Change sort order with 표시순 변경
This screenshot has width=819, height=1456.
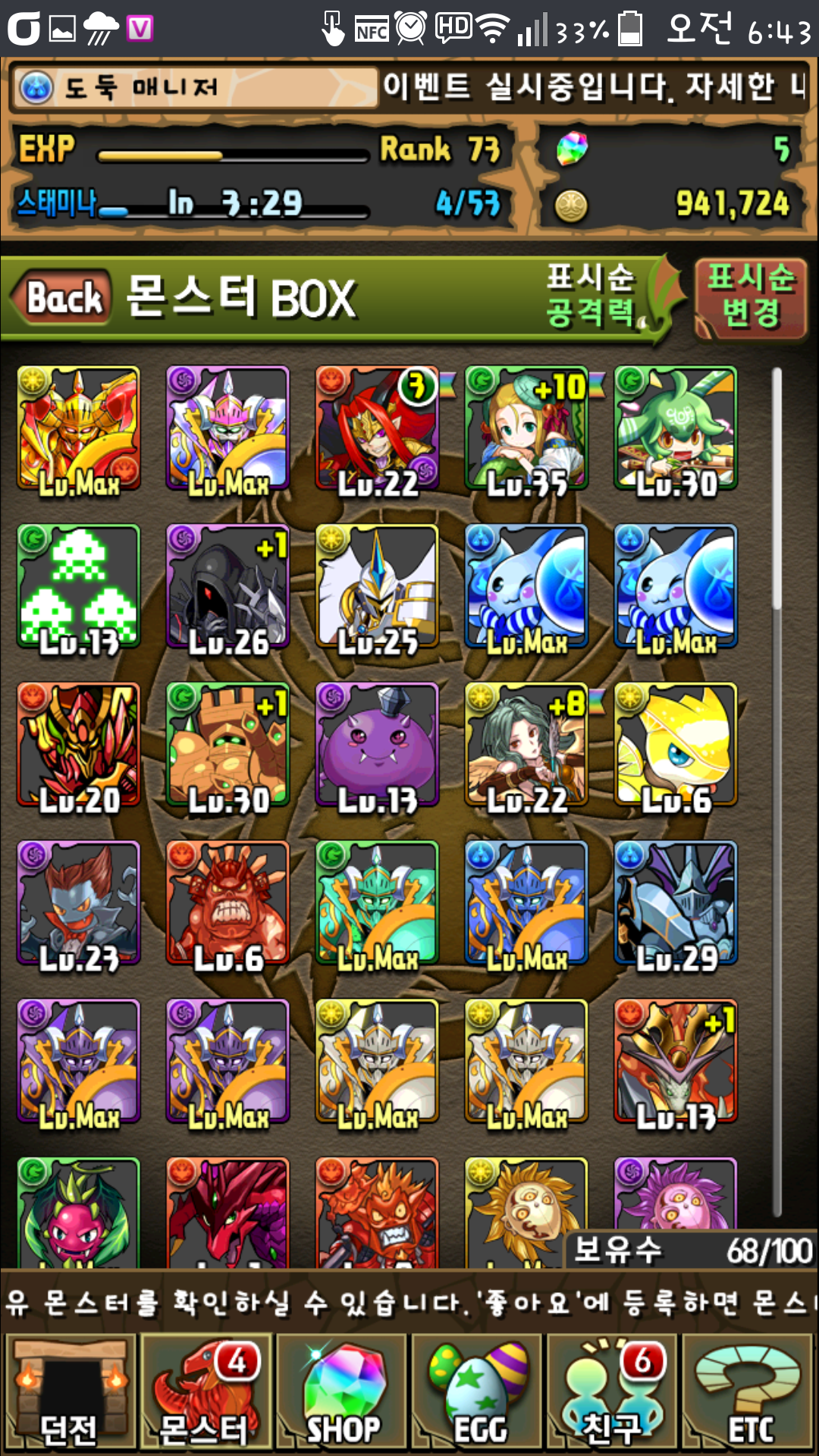point(751,297)
